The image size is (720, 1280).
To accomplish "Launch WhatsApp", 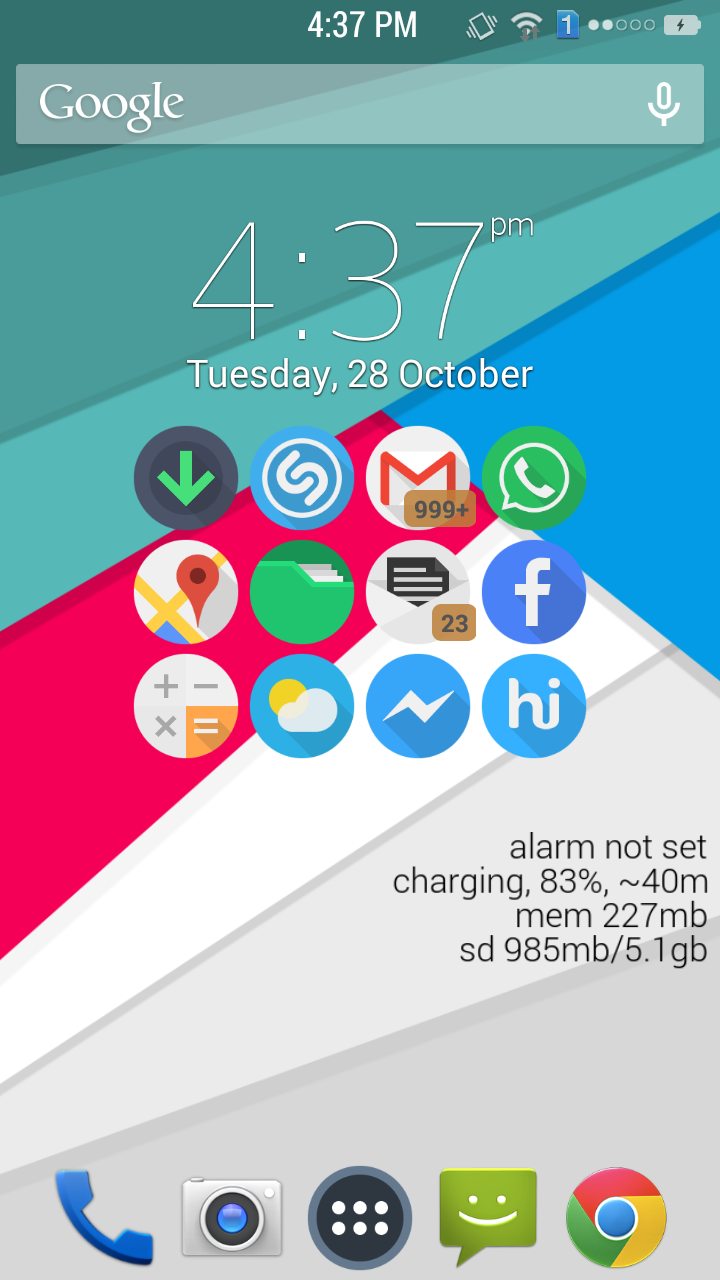I will click(534, 478).
